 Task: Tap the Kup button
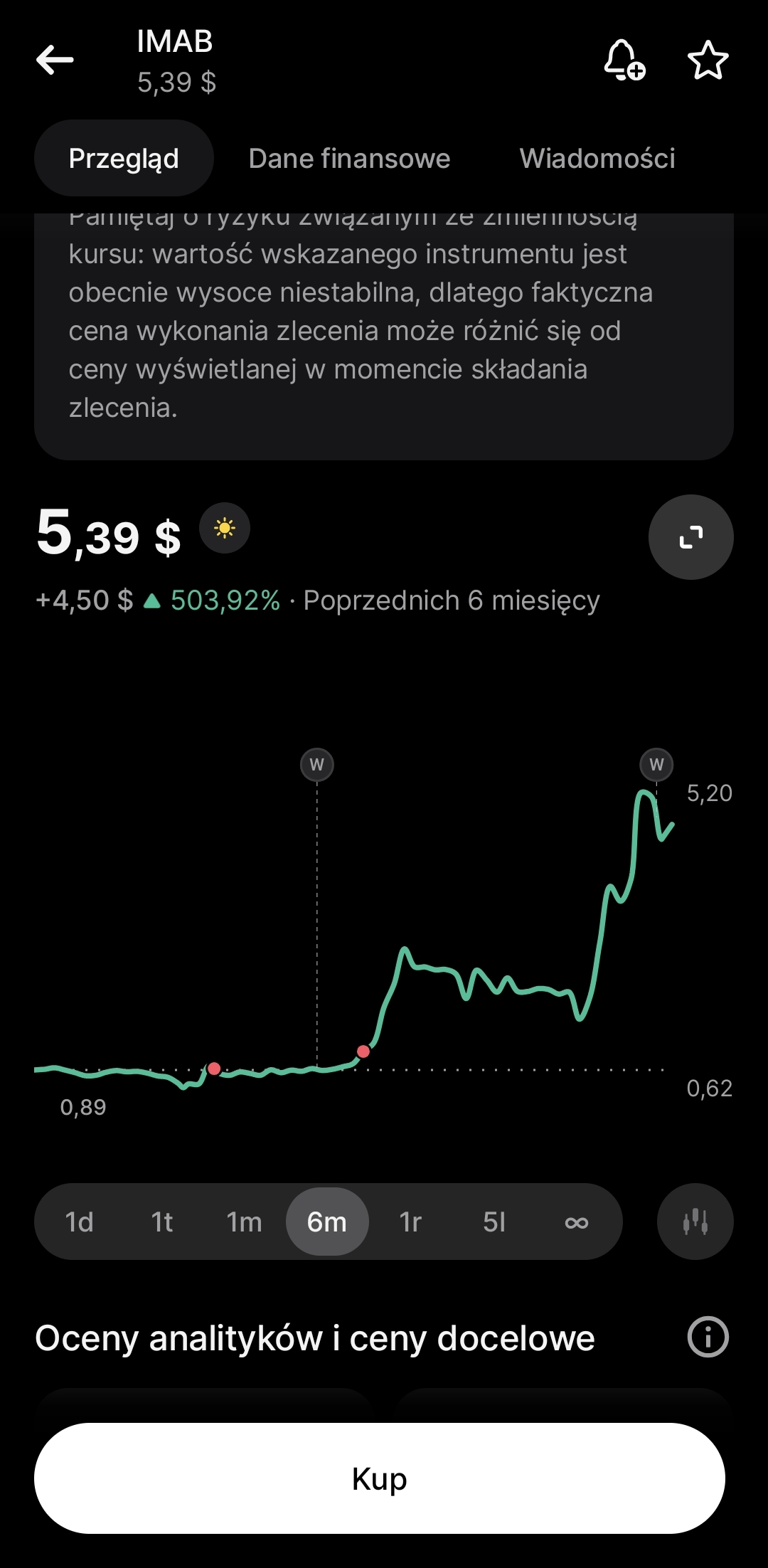380,1478
